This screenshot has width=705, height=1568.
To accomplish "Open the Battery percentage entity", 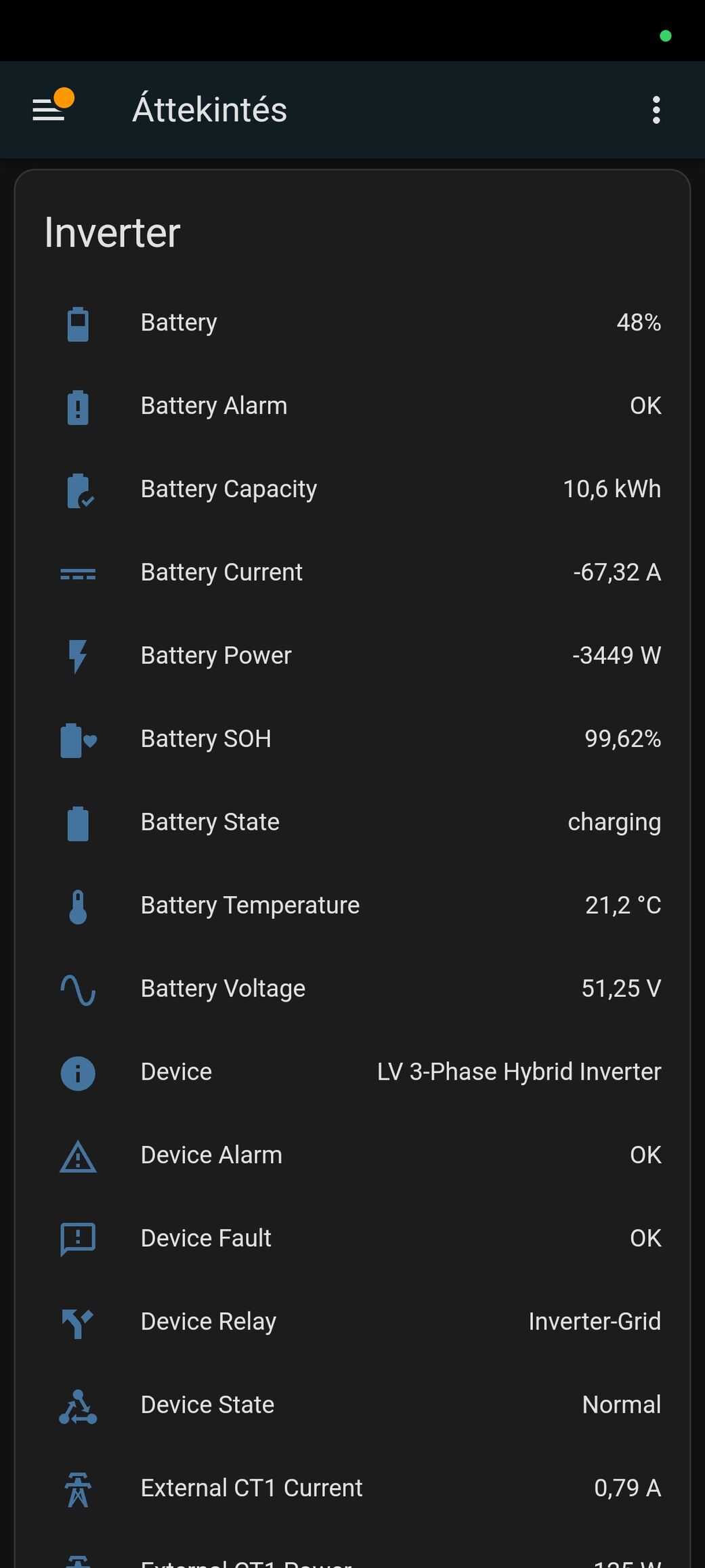I will [x=352, y=322].
